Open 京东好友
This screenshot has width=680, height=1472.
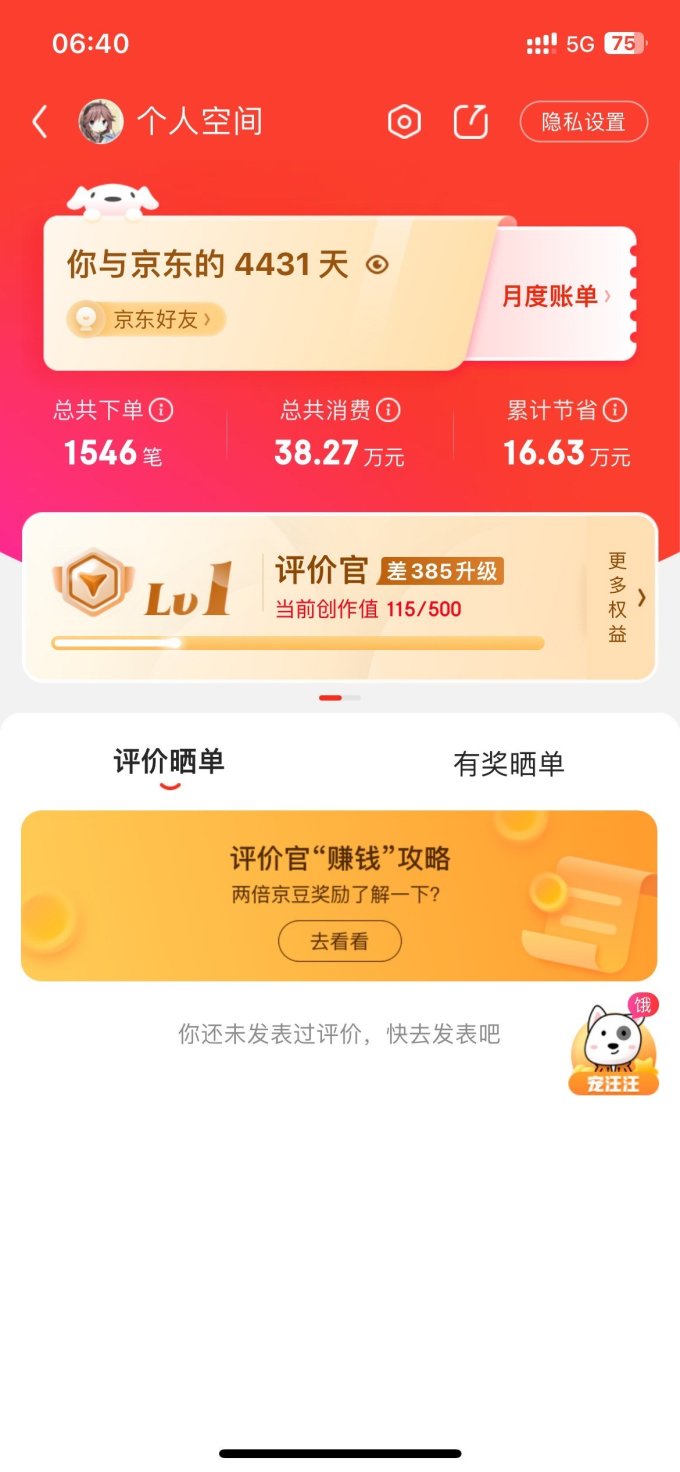[147, 320]
